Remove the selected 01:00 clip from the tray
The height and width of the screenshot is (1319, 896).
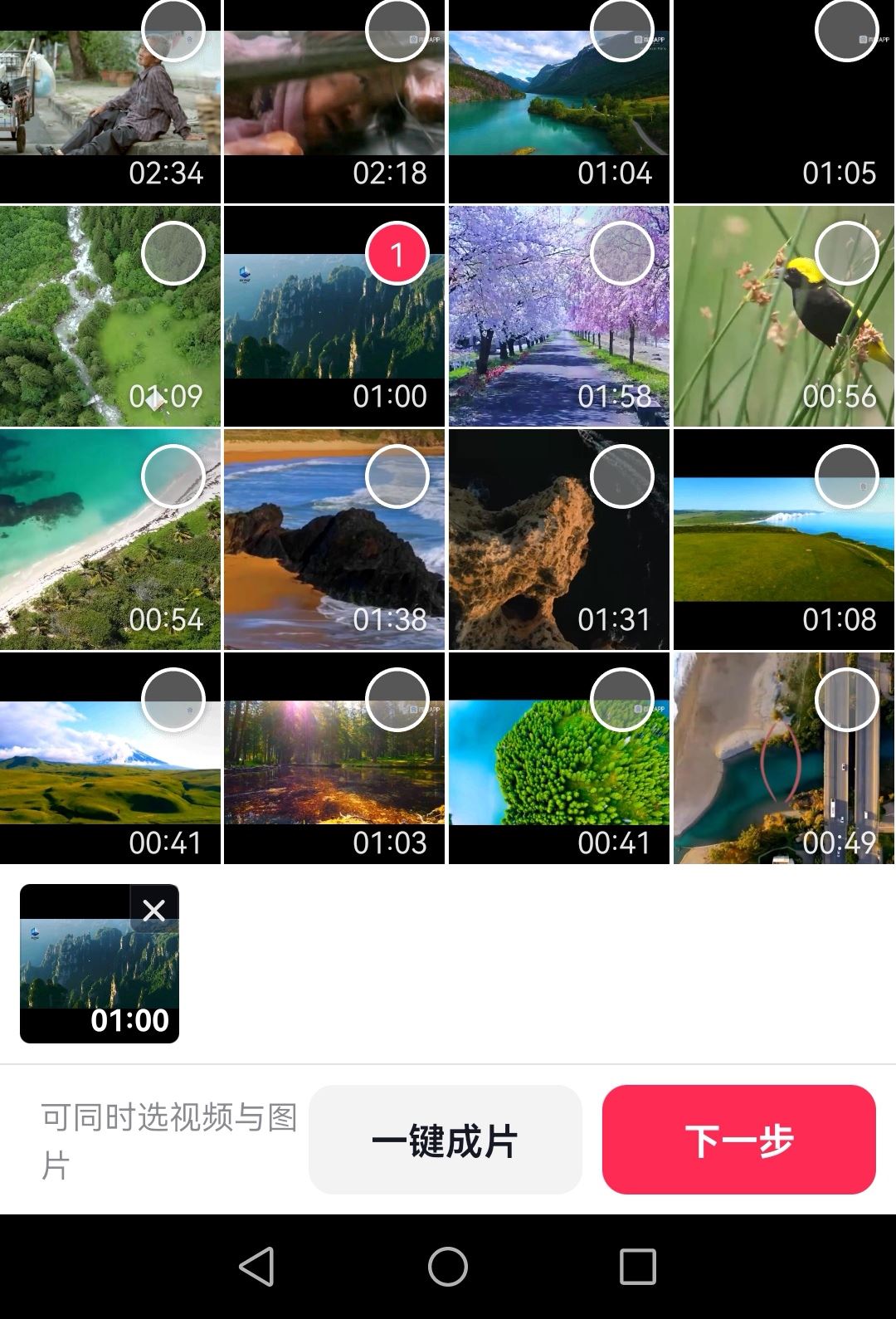(x=154, y=911)
